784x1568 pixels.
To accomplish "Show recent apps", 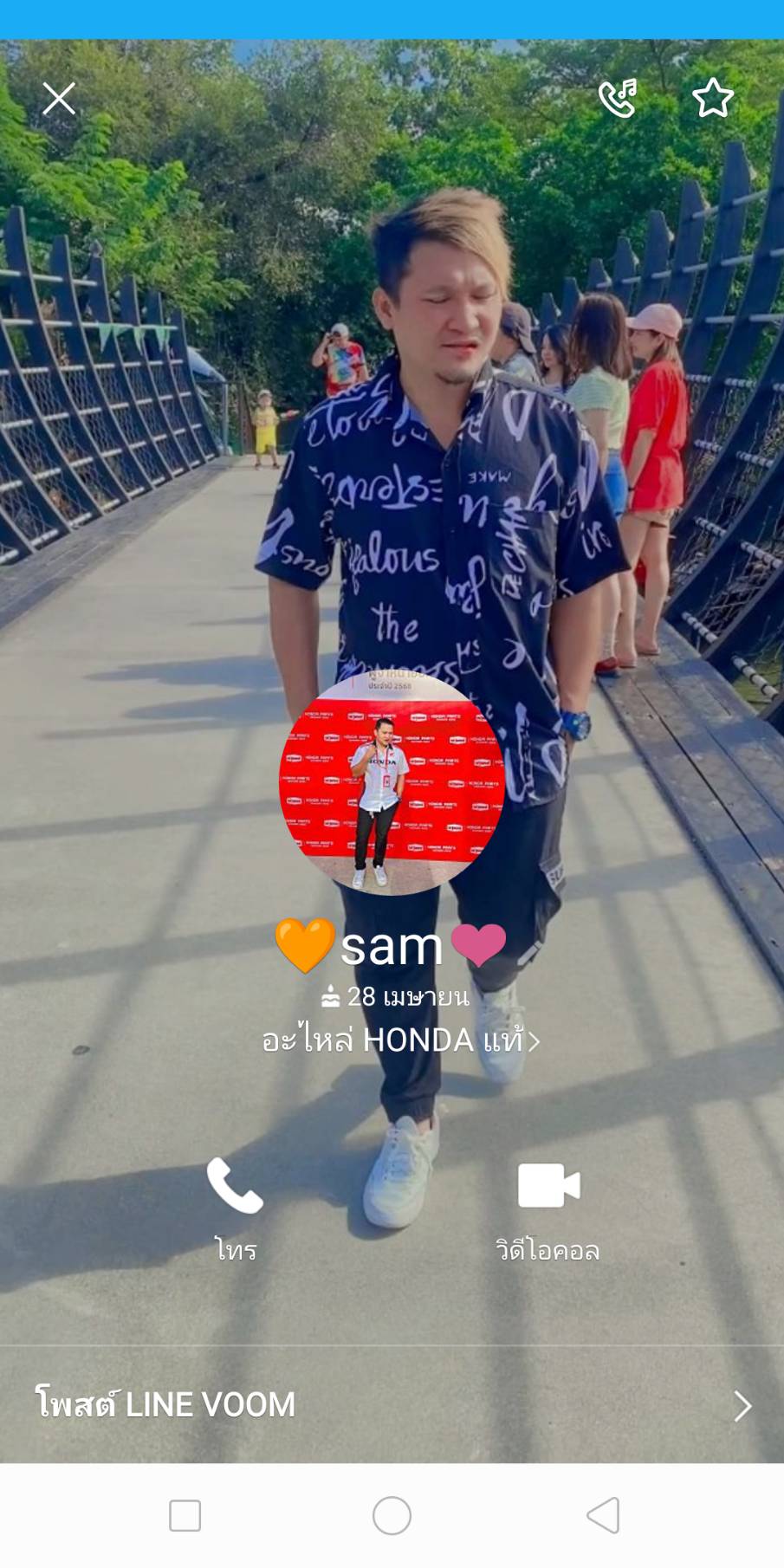I will [x=185, y=1515].
